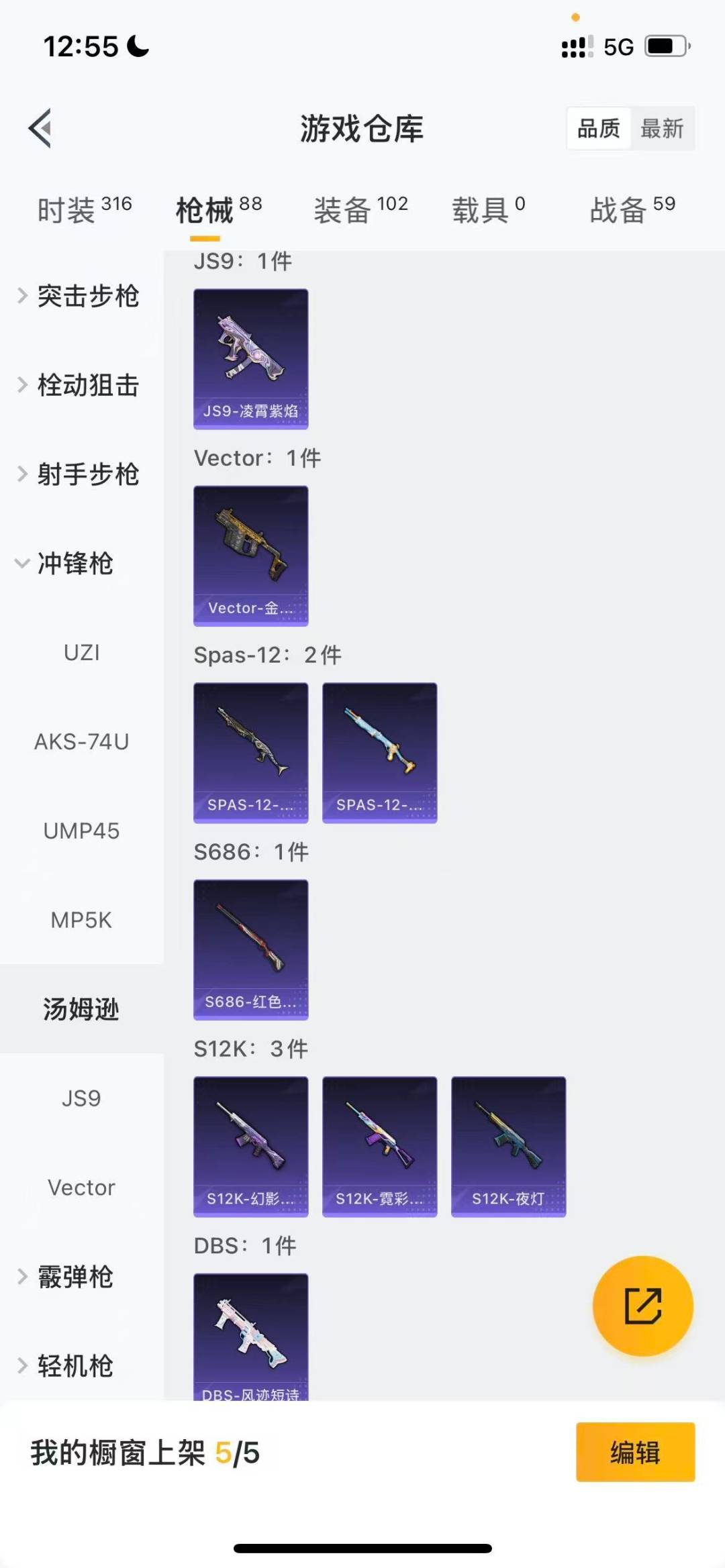This screenshot has width=725, height=1568.
Task: Enable 品质 sorting mode
Action: (x=598, y=129)
